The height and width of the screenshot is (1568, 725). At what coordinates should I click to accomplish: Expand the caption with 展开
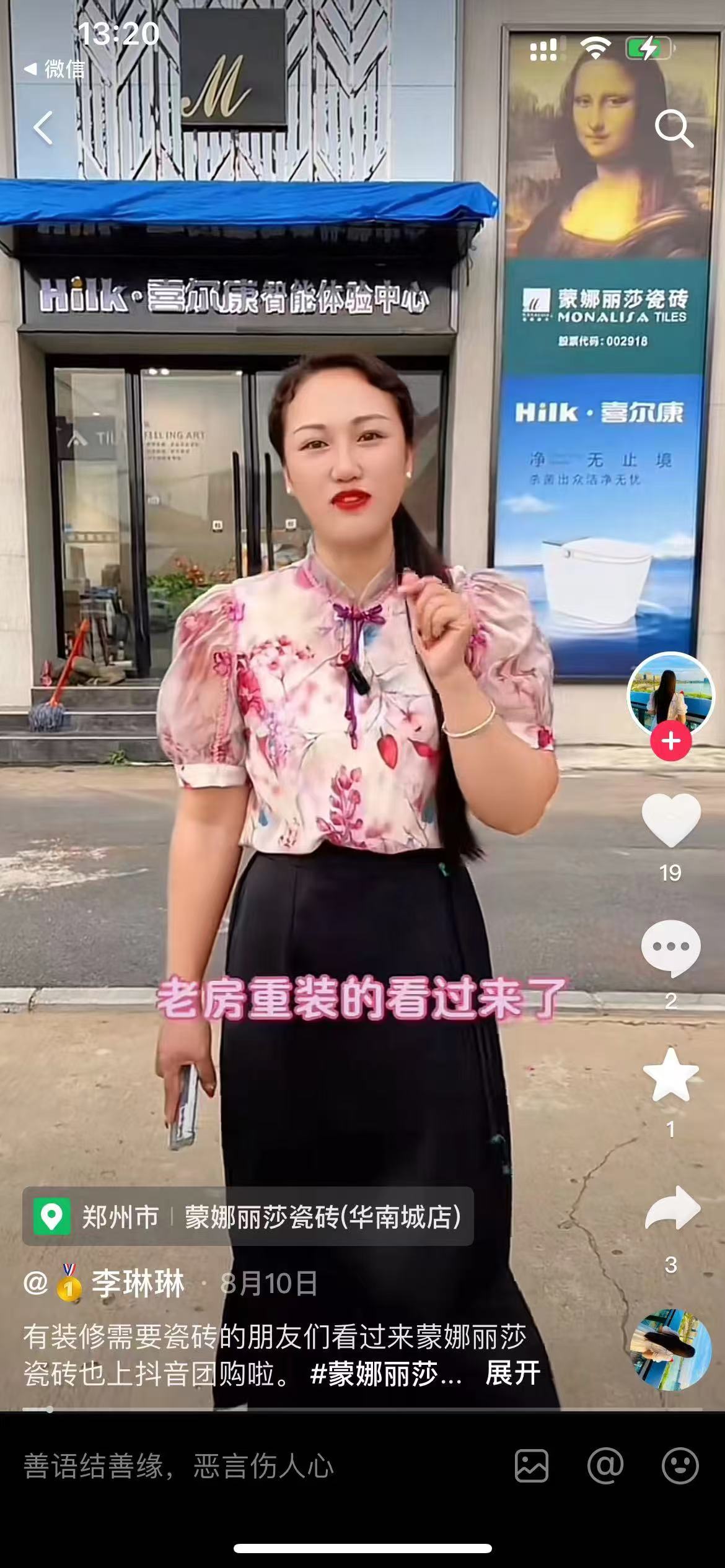click(513, 1374)
